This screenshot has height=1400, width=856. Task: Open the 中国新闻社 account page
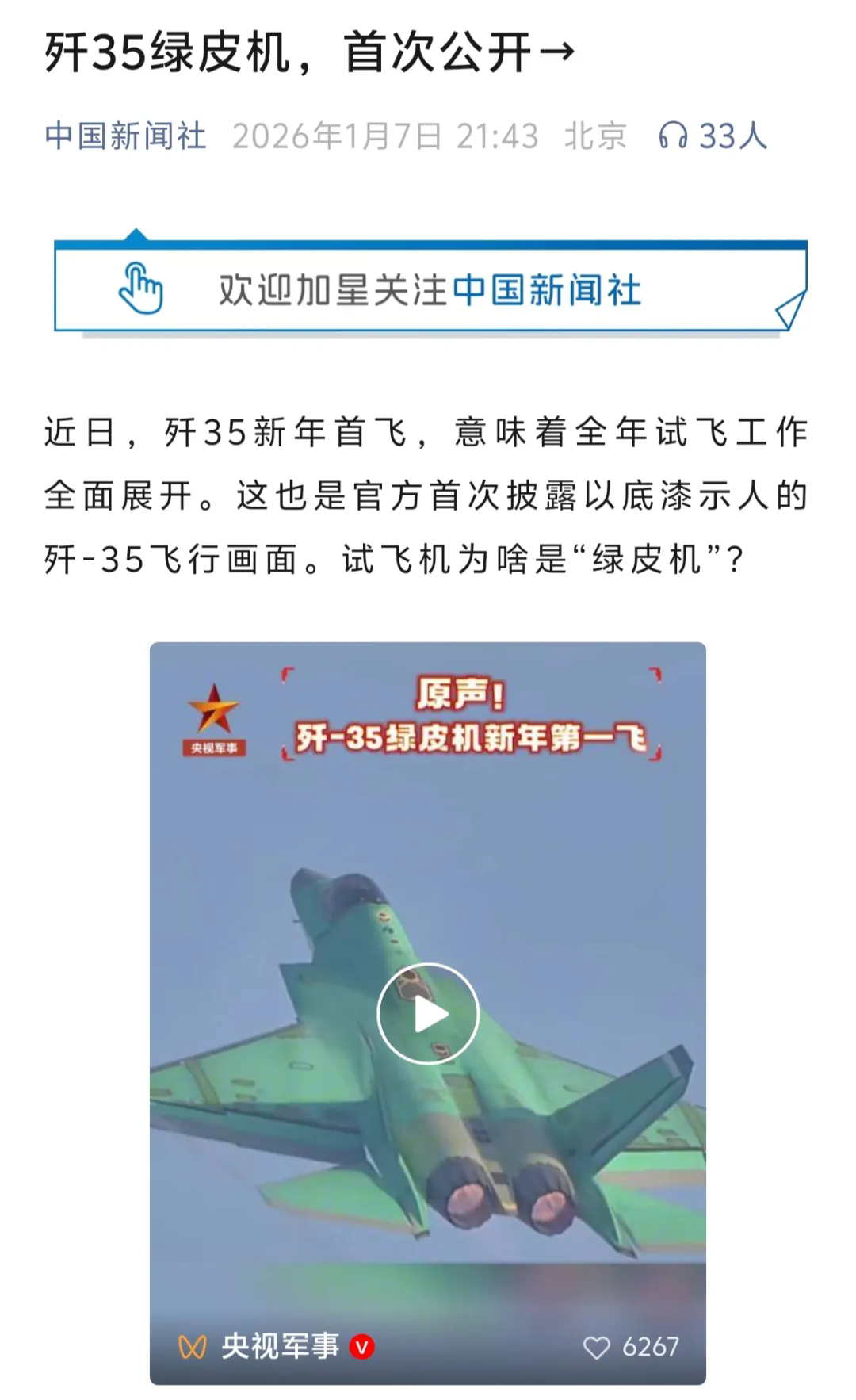click(x=125, y=136)
